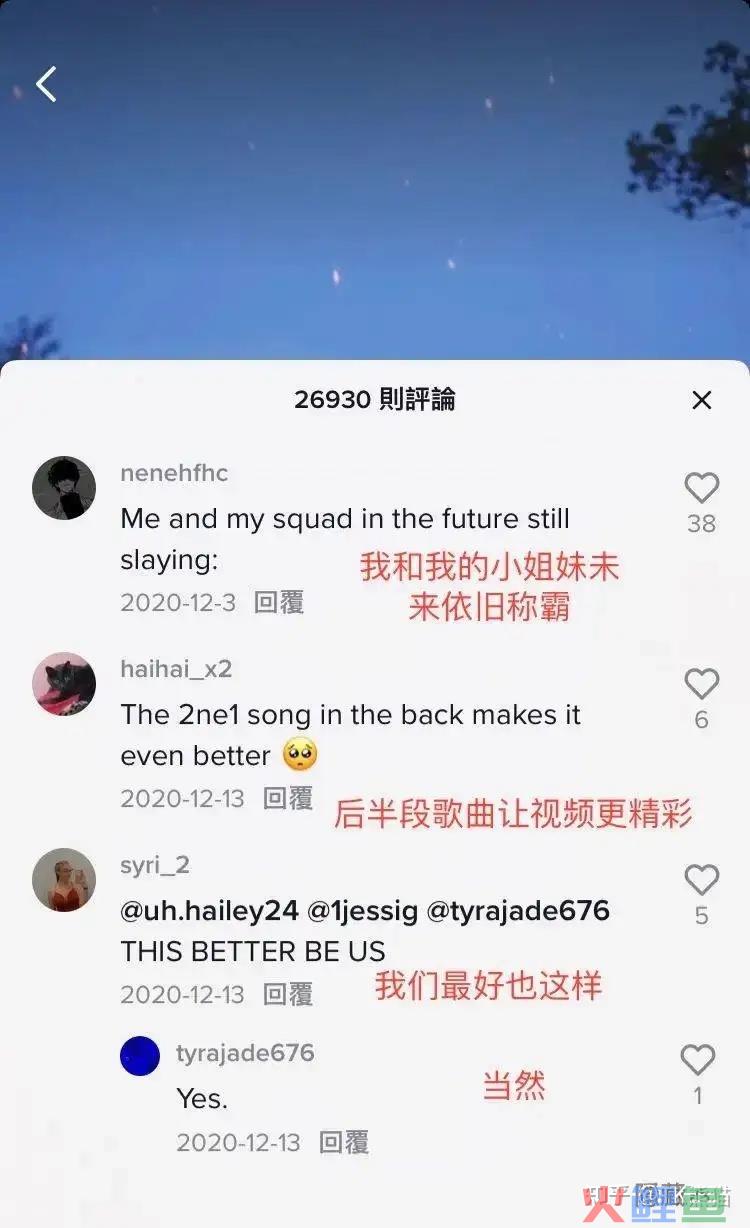This screenshot has height=1228, width=750.
Task: Open haihai_x2's profile avatar
Action: (x=64, y=684)
